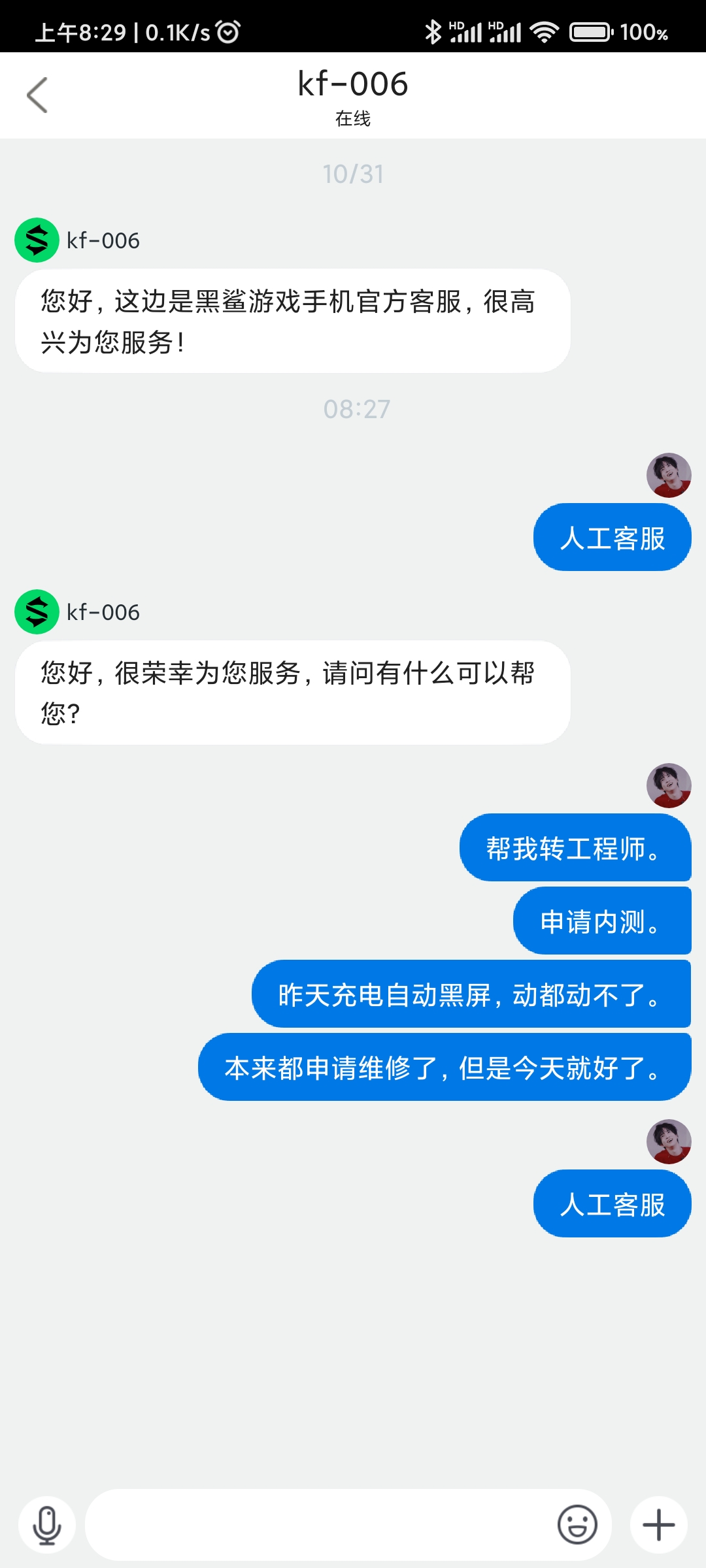Image resolution: width=706 pixels, height=1568 pixels.
Task: Tap the microphone voice input icon
Action: coord(47,1525)
